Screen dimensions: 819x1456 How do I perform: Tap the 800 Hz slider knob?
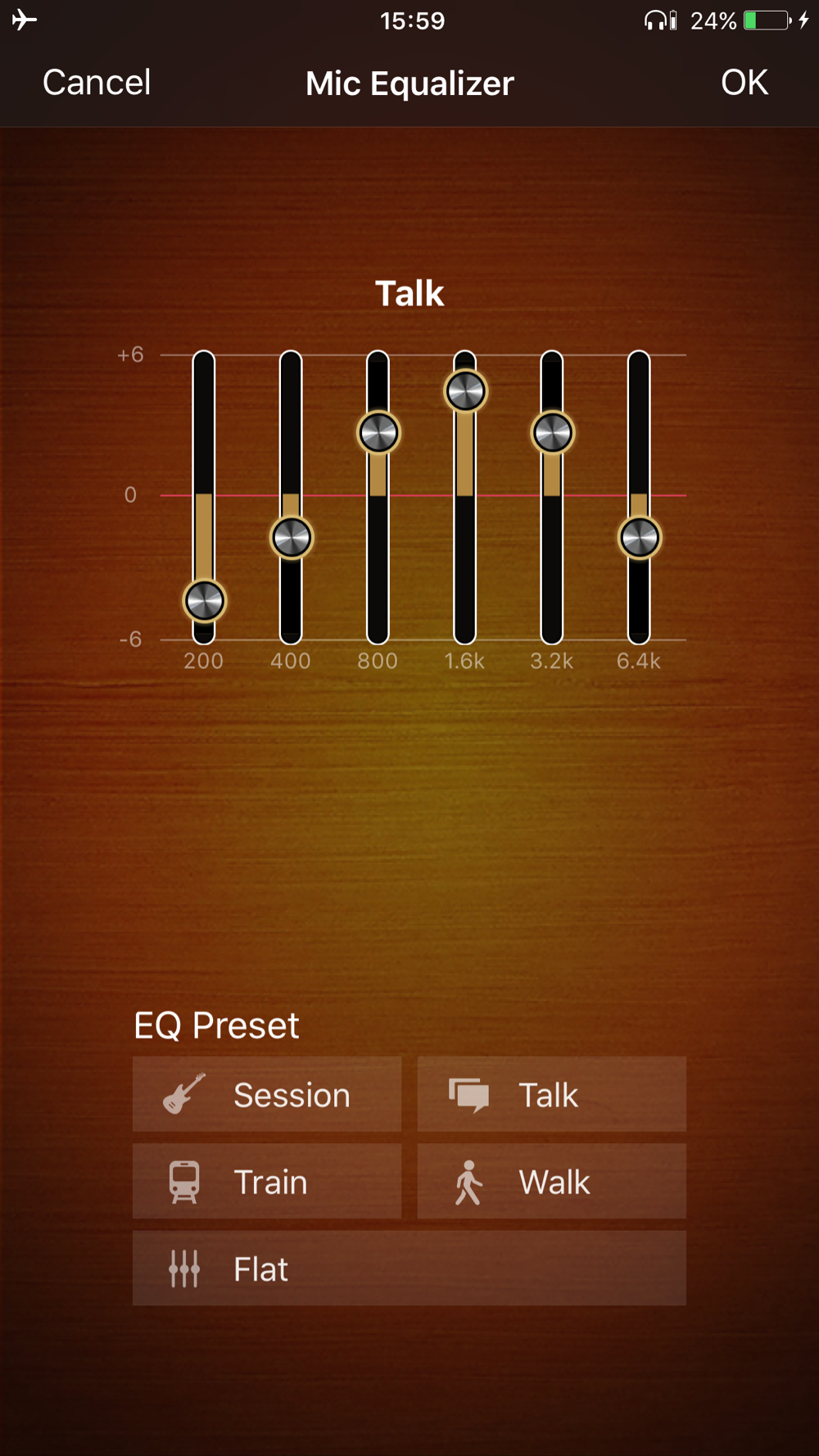[x=378, y=432]
